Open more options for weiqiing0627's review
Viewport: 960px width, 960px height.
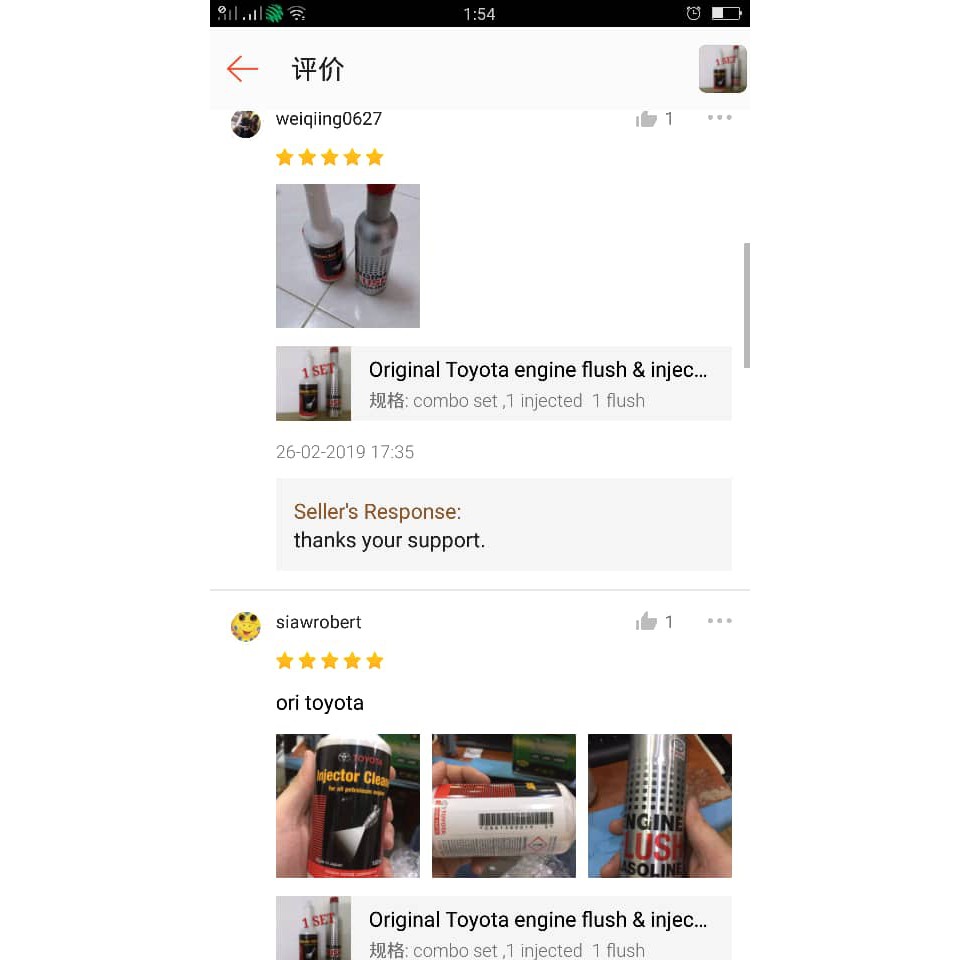[719, 118]
